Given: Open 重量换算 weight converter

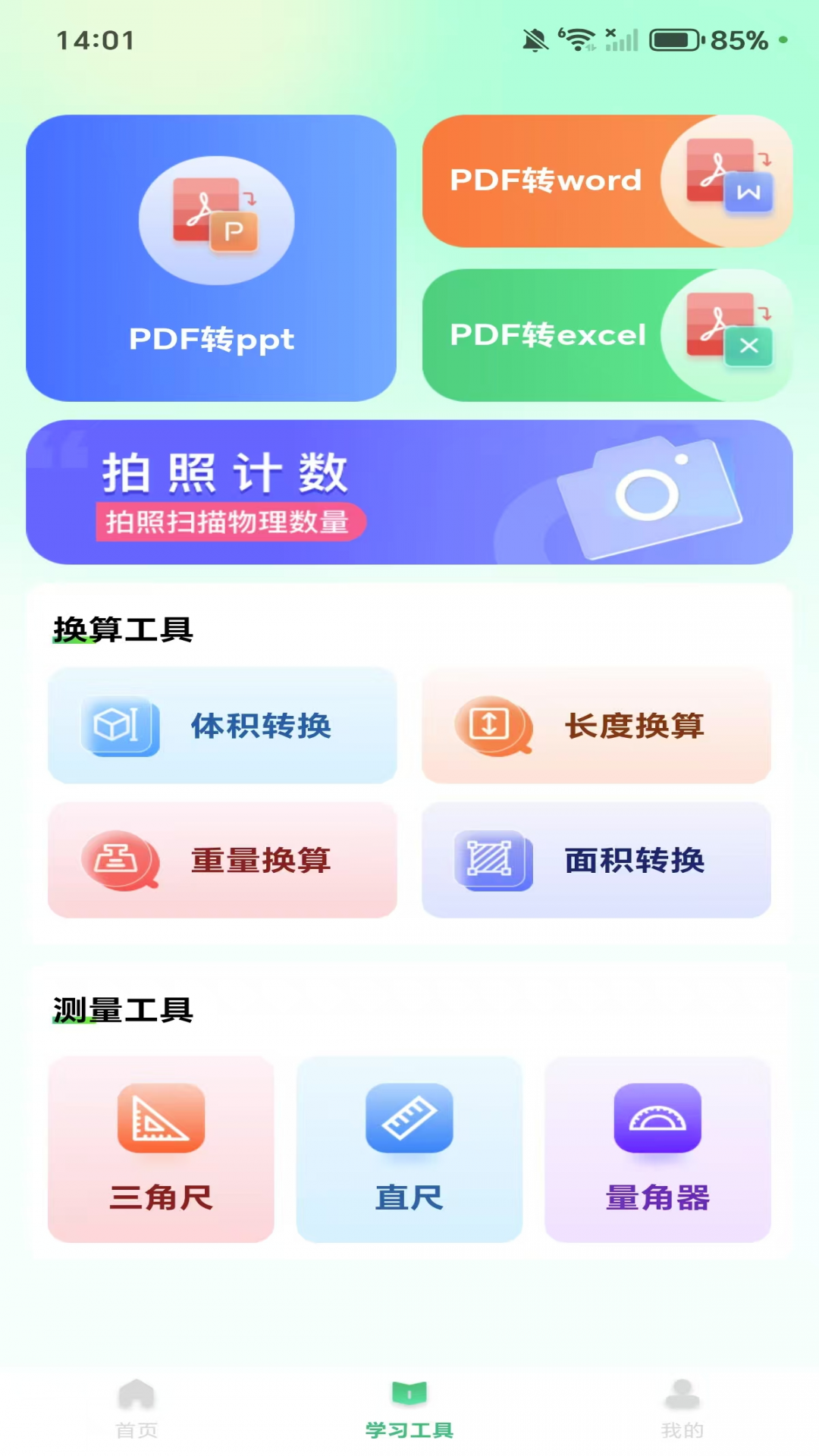Looking at the screenshot, I should tap(222, 860).
